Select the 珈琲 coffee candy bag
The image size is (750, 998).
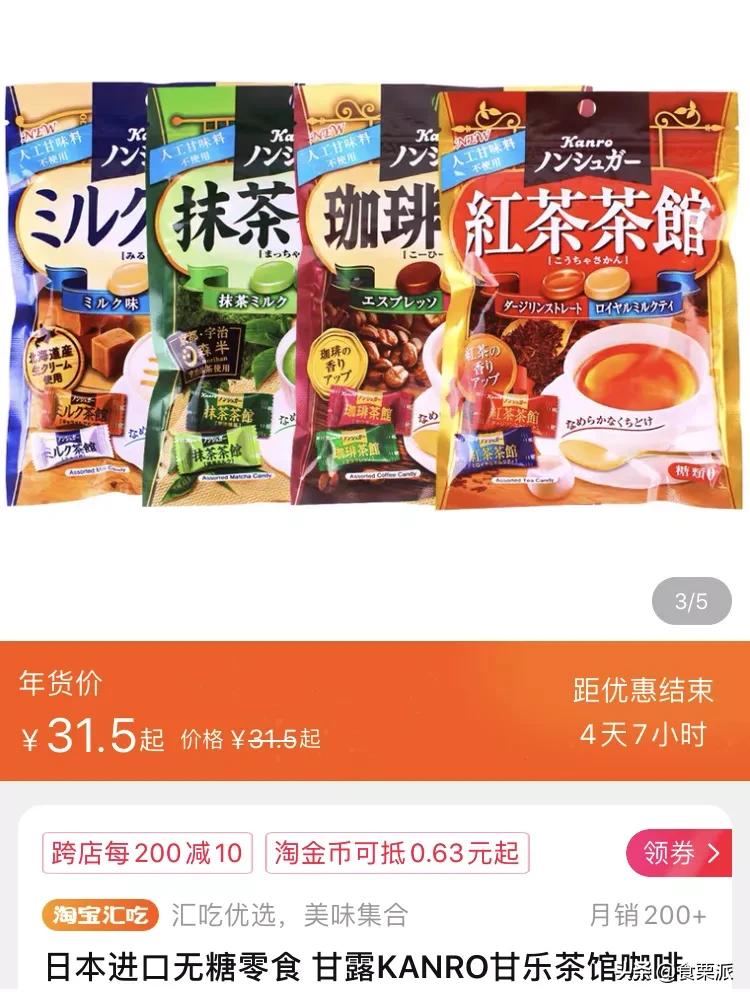[370, 300]
